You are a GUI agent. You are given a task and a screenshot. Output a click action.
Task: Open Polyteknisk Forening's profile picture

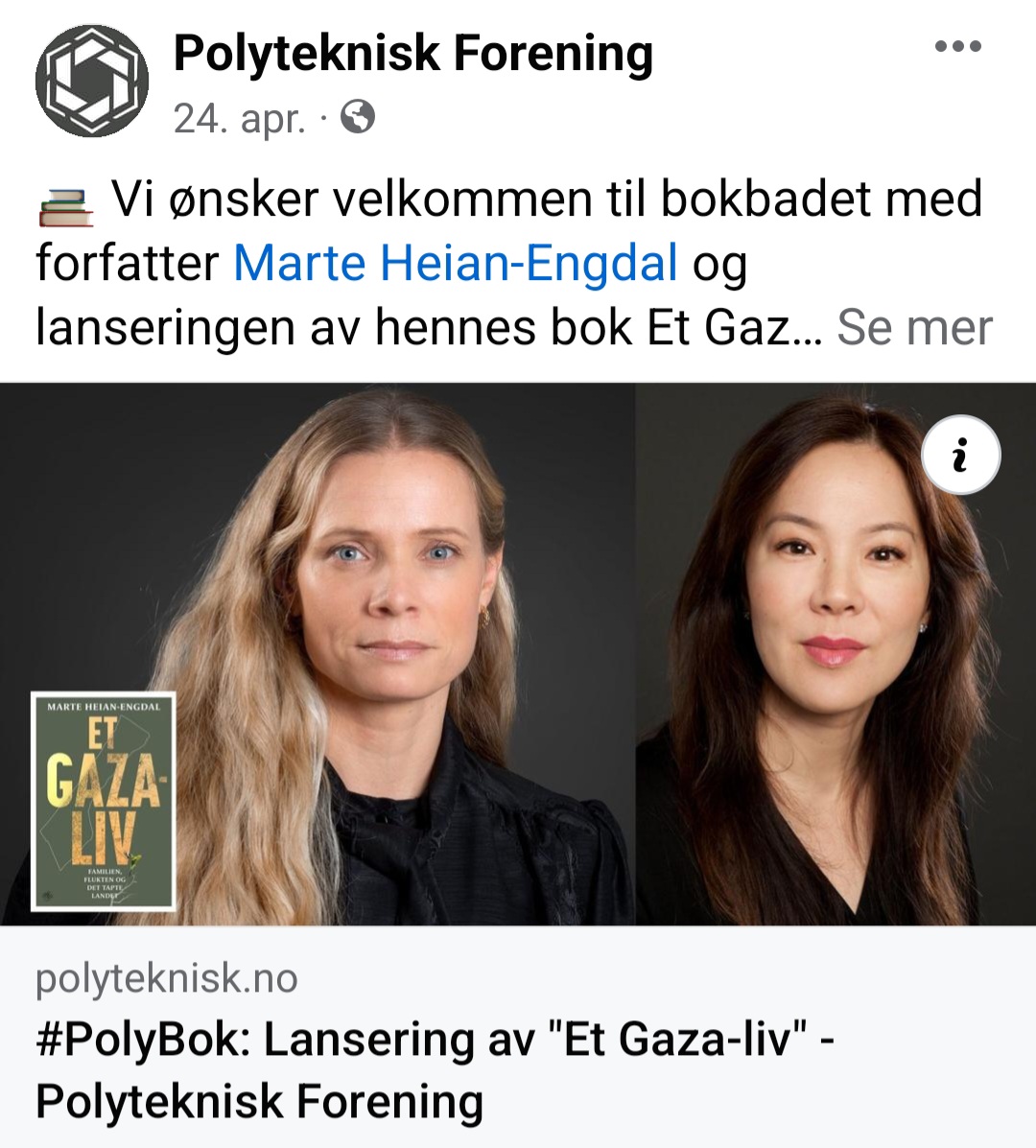(92, 82)
